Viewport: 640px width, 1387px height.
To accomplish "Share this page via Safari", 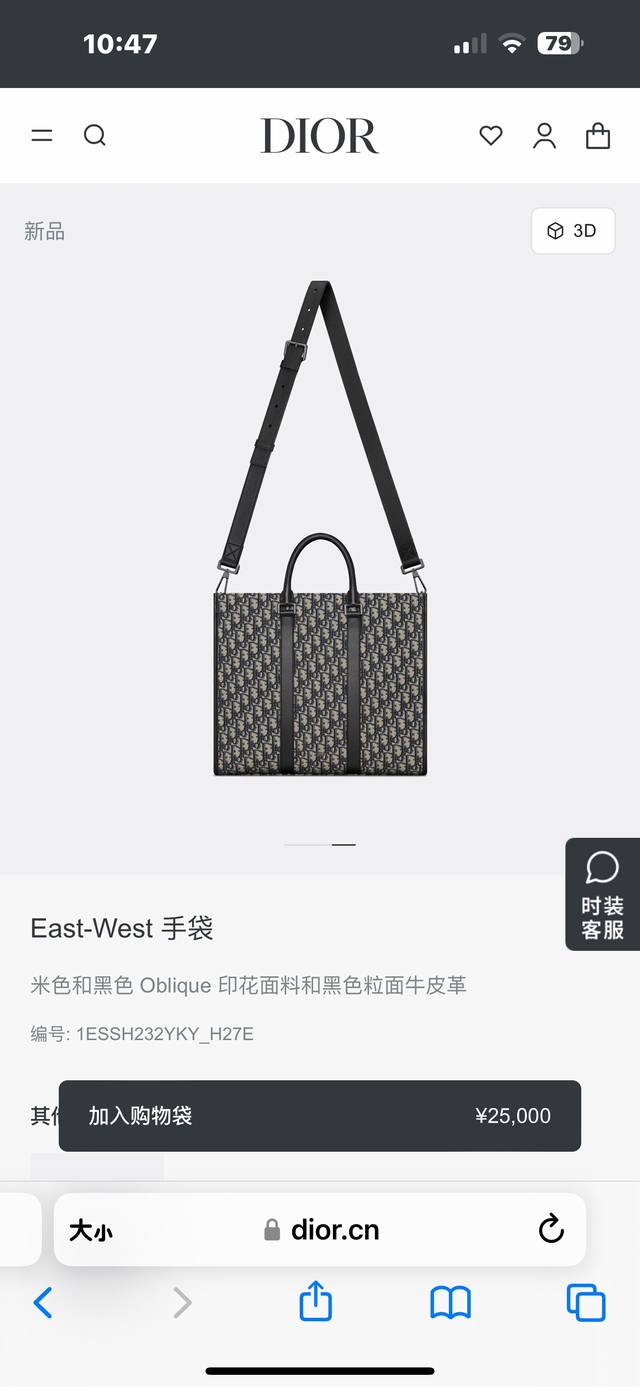I will pyautogui.click(x=316, y=1302).
